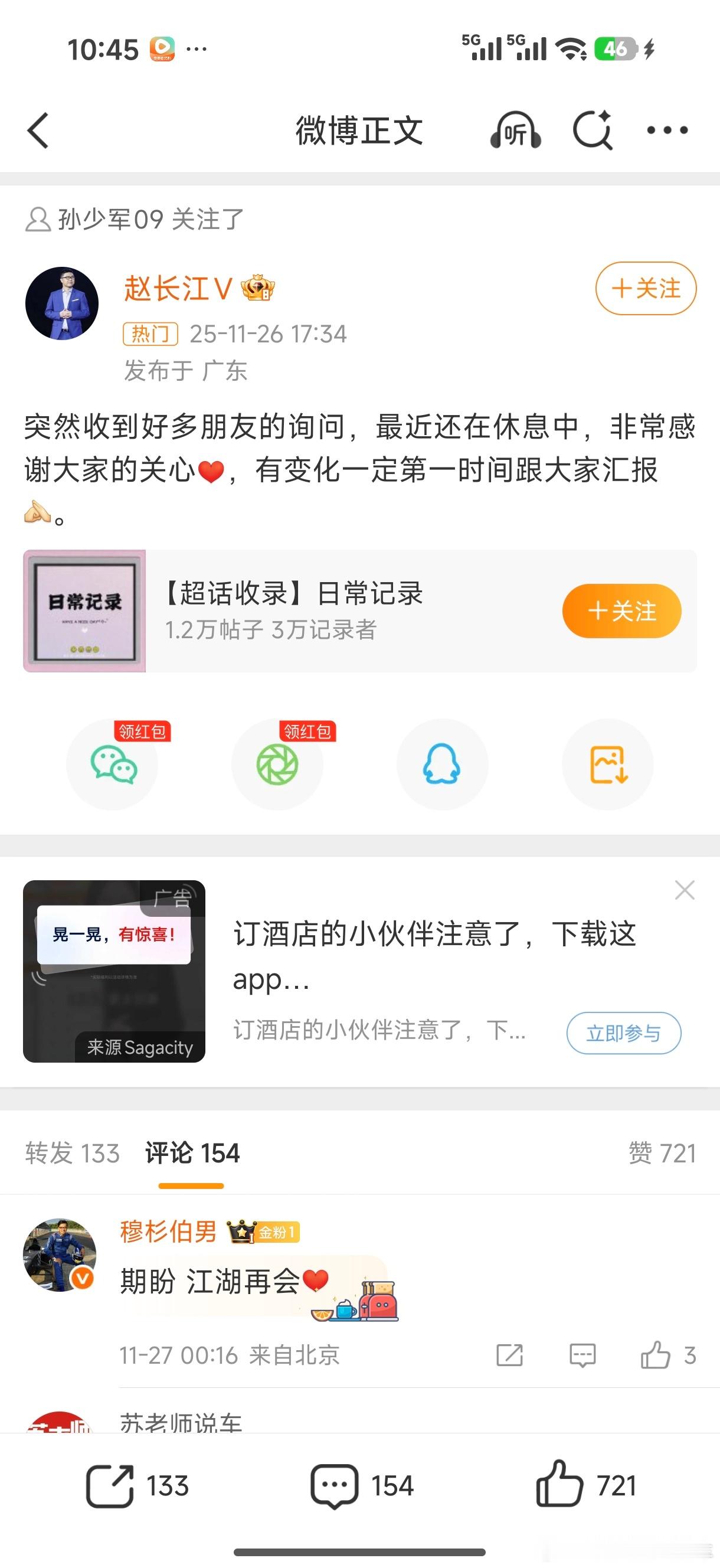Close the Sagacity hotel advertisement

pos(685,890)
